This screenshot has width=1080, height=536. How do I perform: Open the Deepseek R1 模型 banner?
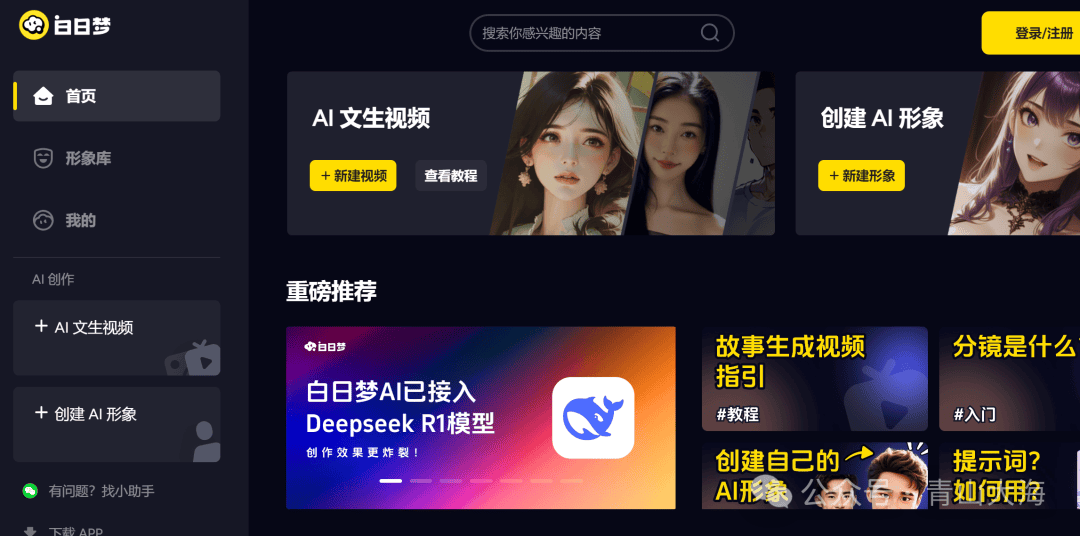coord(480,417)
